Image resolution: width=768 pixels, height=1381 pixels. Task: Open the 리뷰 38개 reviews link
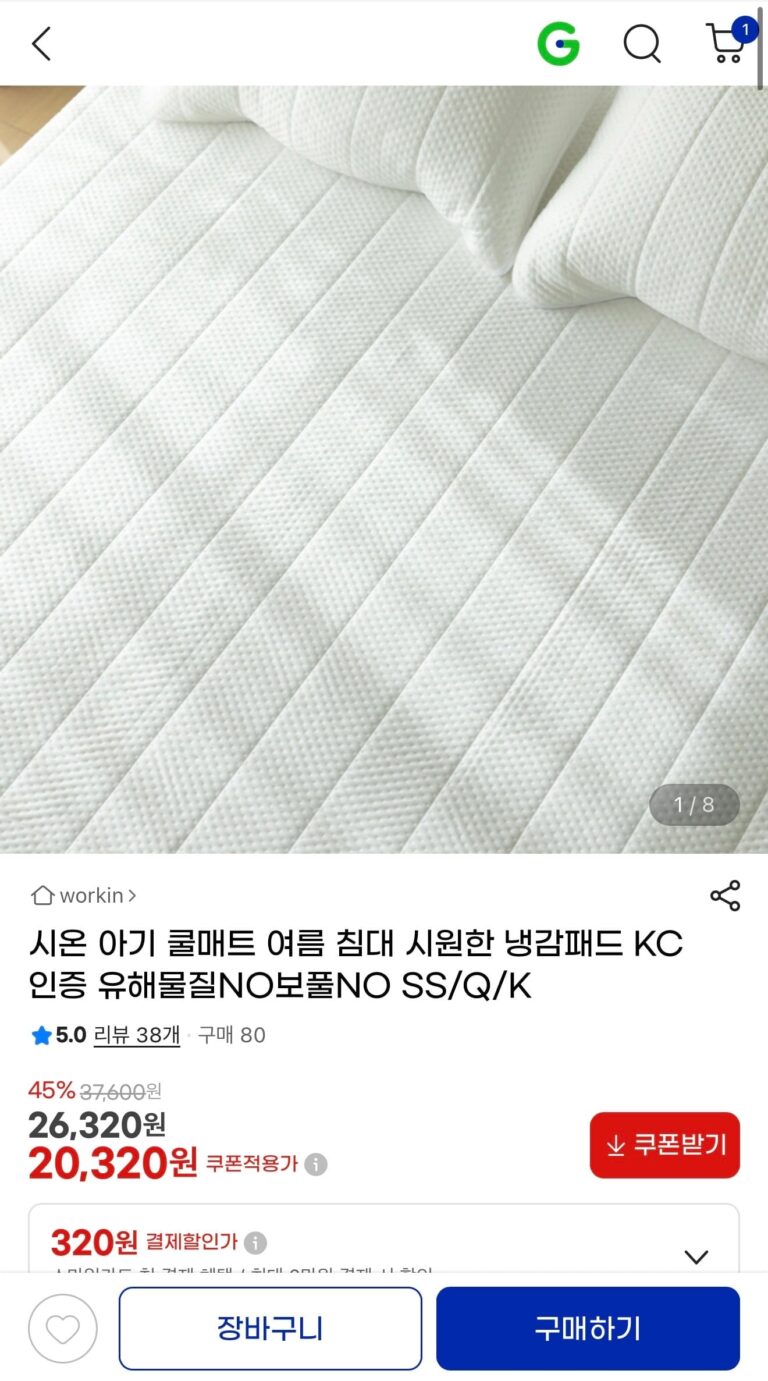tap(136, 1035)
